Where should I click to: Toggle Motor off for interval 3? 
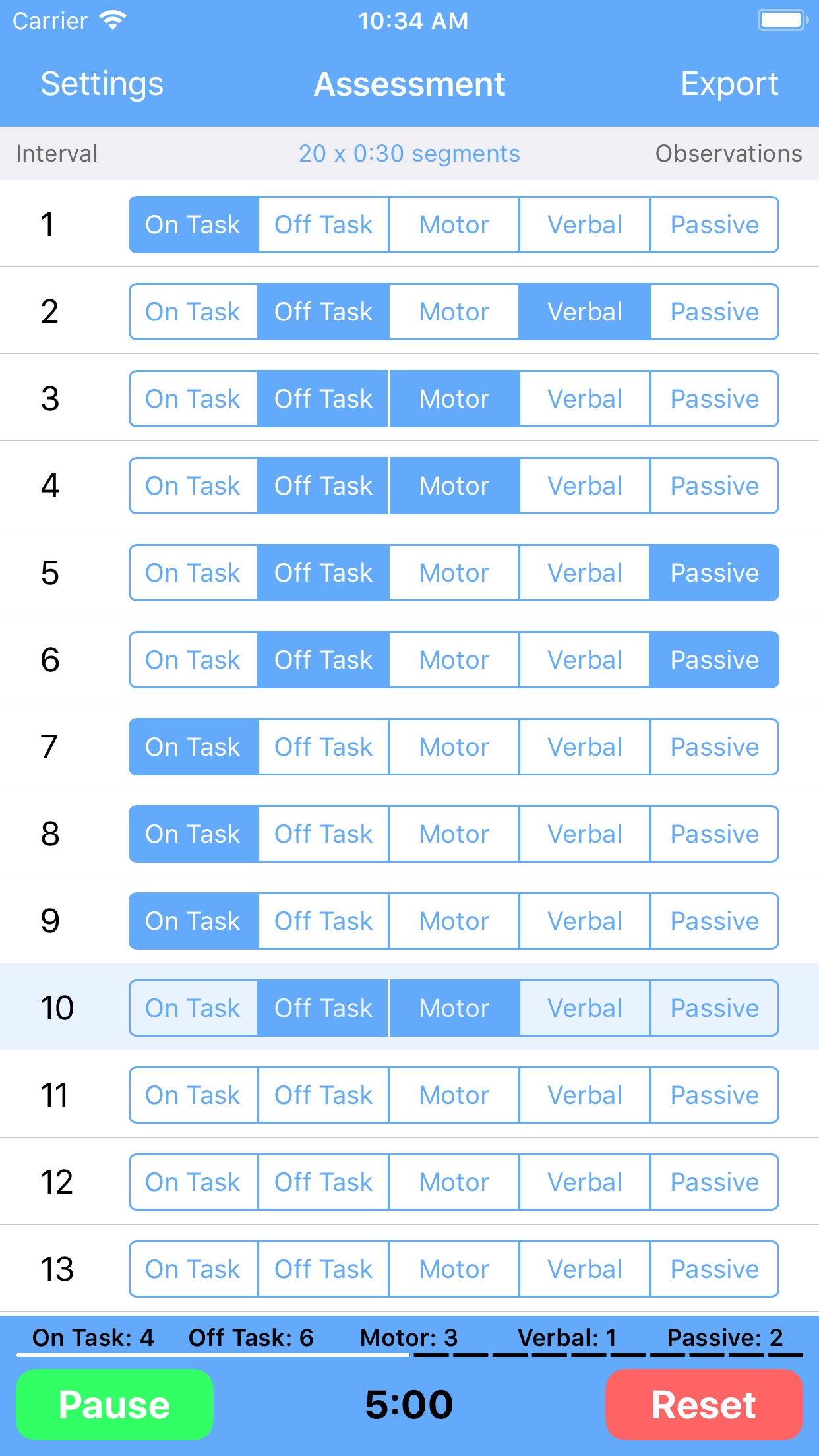454,398
